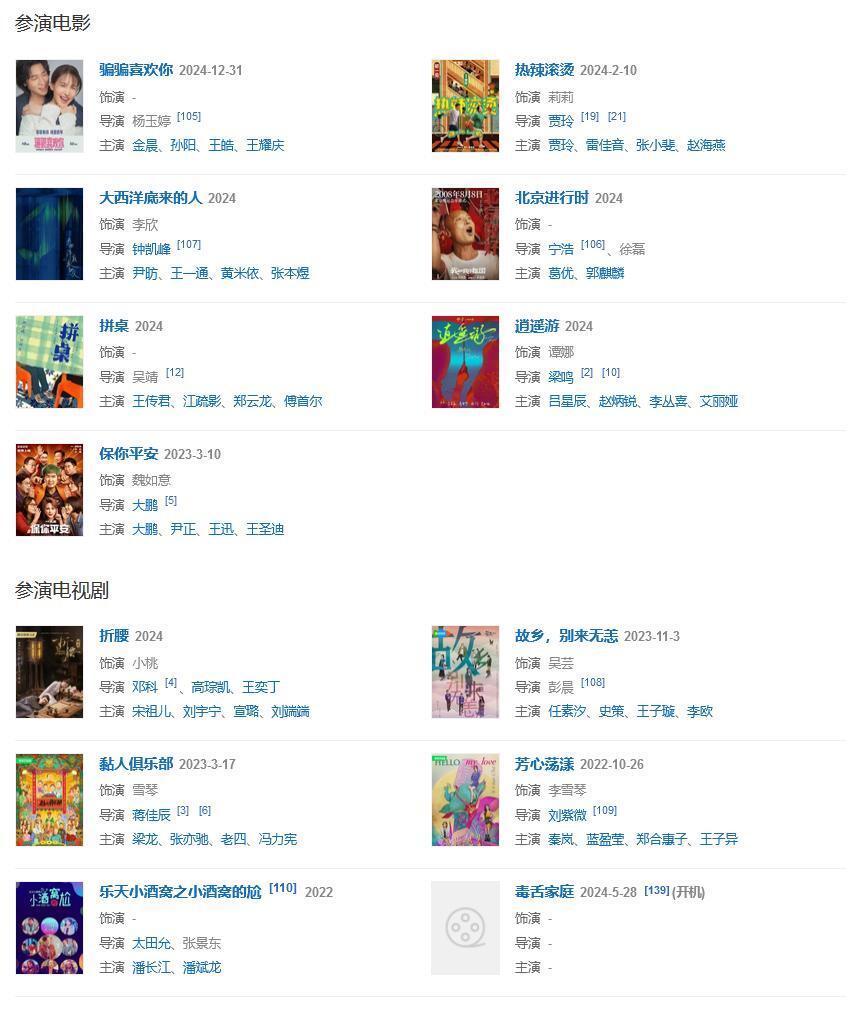View director 宁浩's page

pos(561,249)
